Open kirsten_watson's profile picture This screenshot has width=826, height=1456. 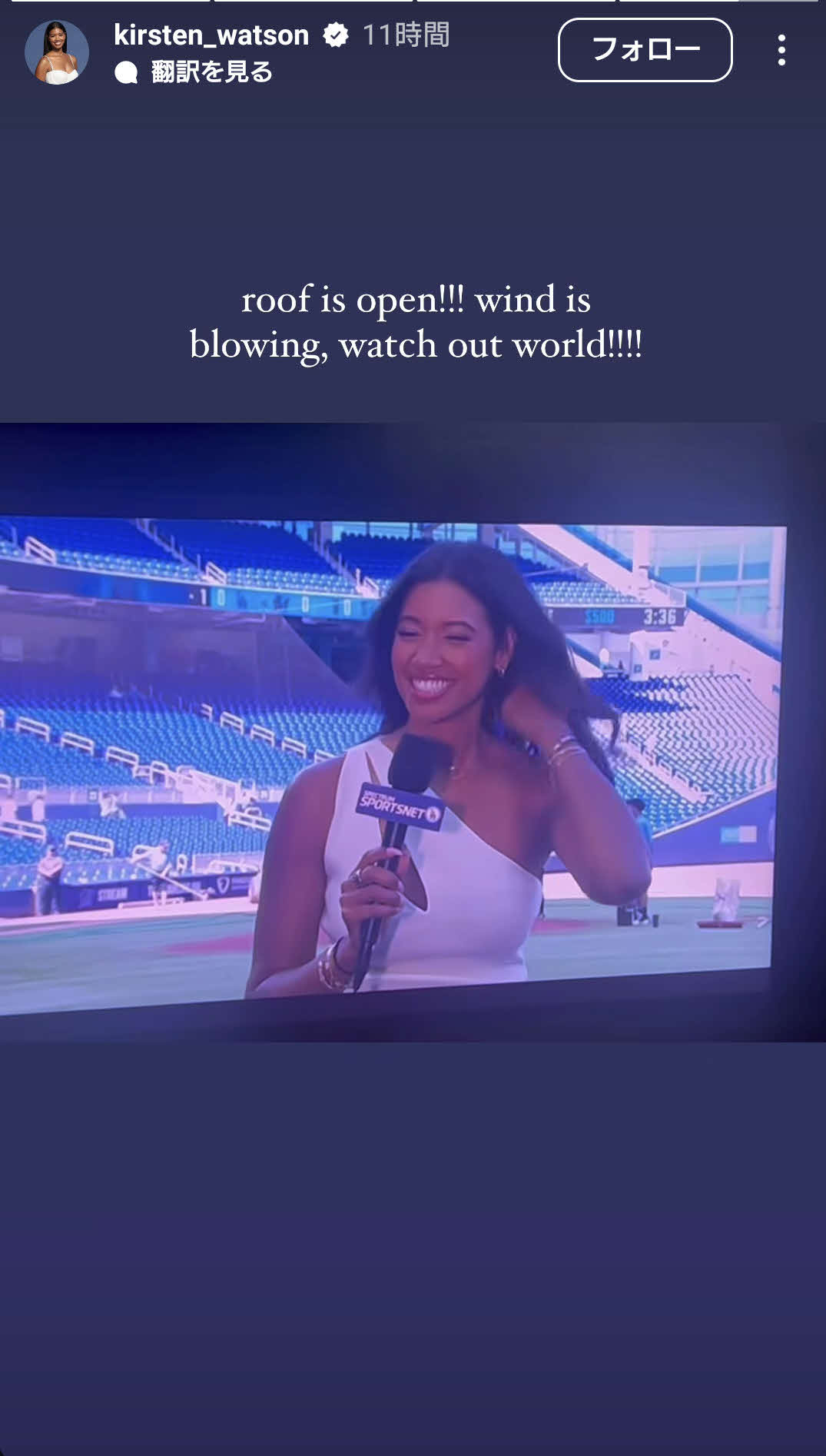(57, 52)
